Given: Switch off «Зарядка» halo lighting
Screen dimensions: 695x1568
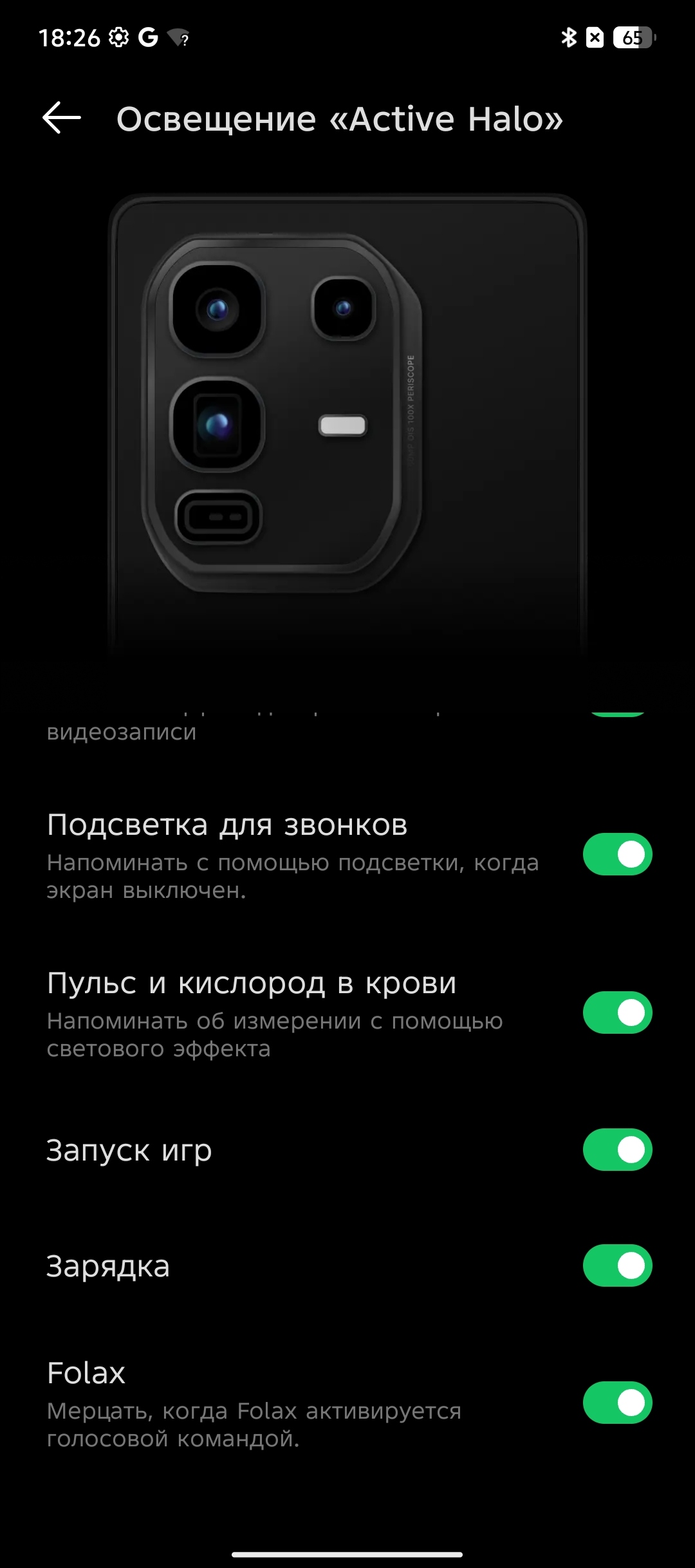Looking at the screenshot, I should click(x=617, y=1265).
